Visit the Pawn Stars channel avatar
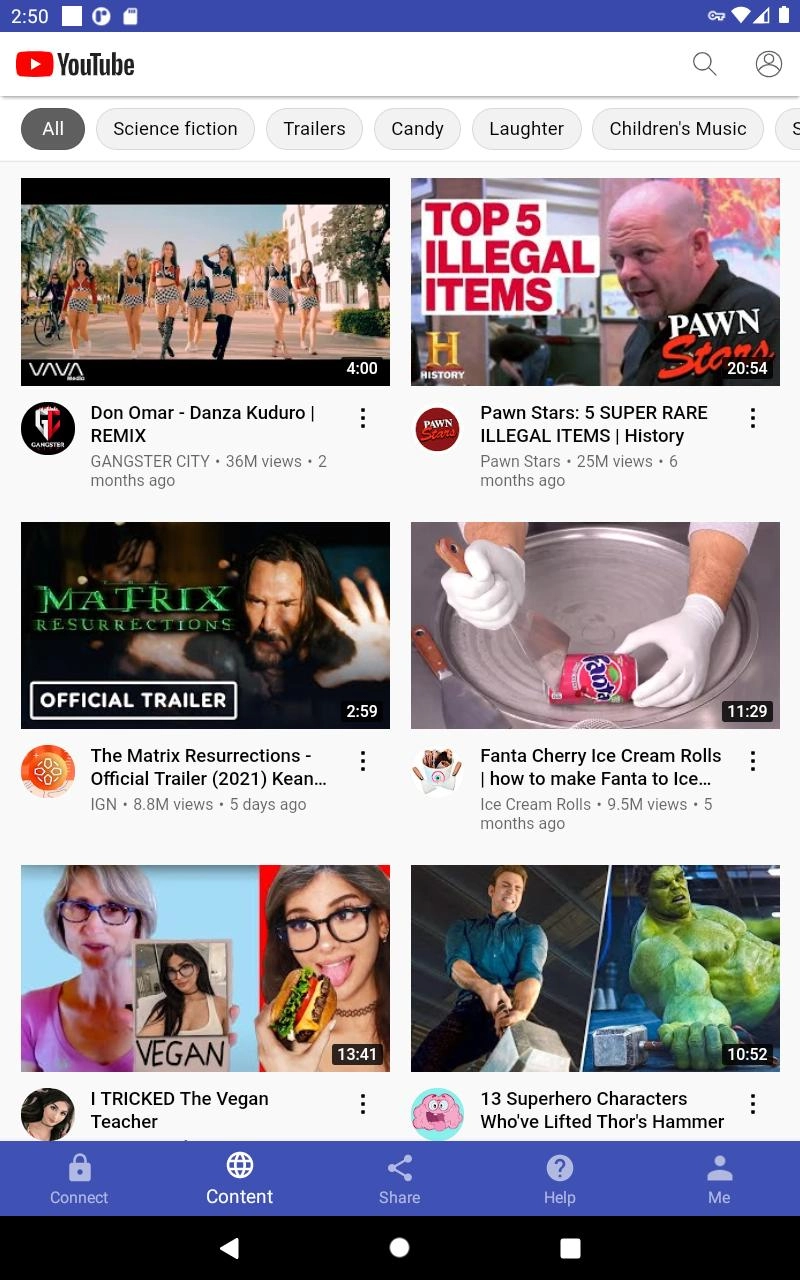 tap(437, 429)
